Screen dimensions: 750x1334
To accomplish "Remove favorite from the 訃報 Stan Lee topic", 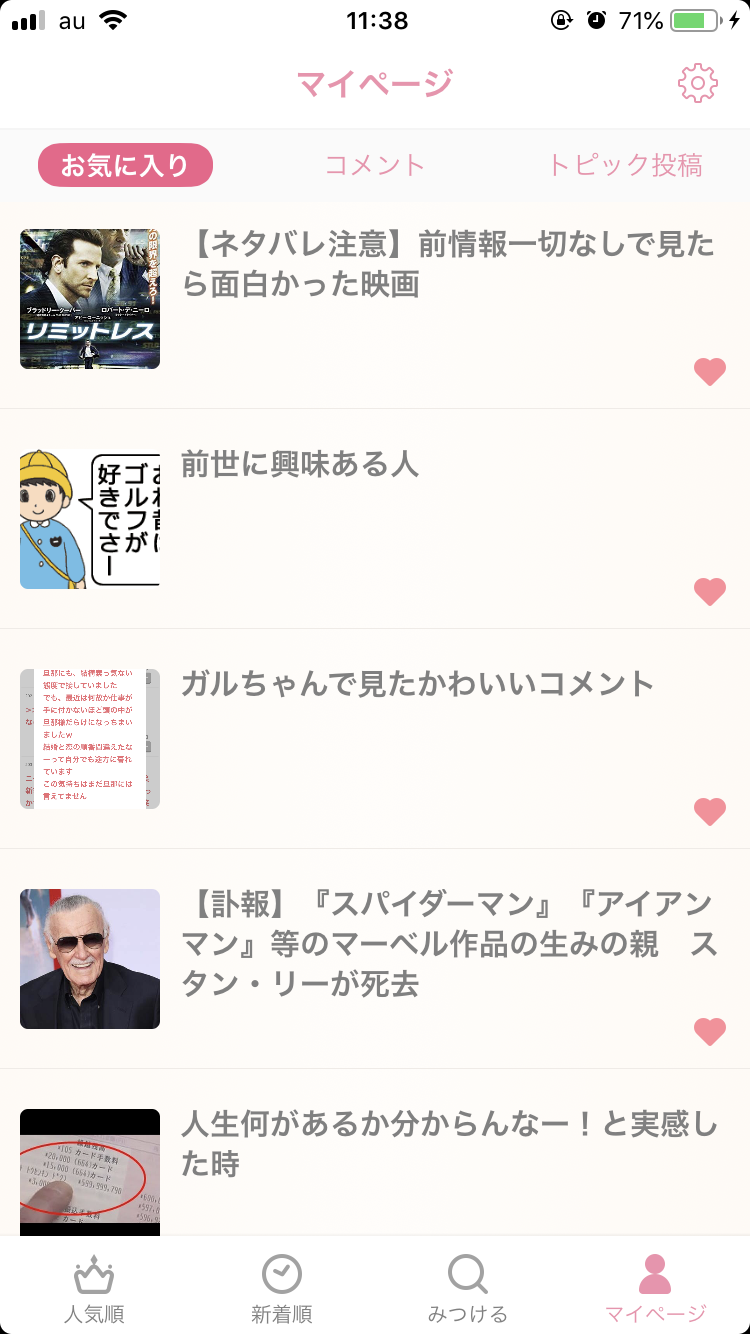I will tap(710, 1031).
